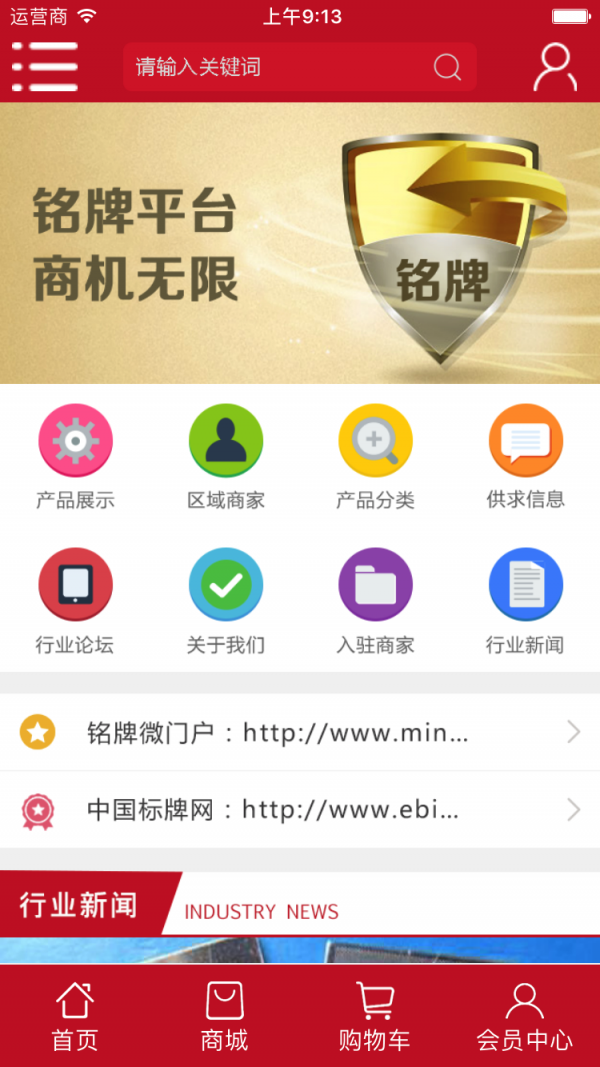Screen dimensions: 600x1067
Task: Switch to the 购物车 tab
Action: point(375,1016)
